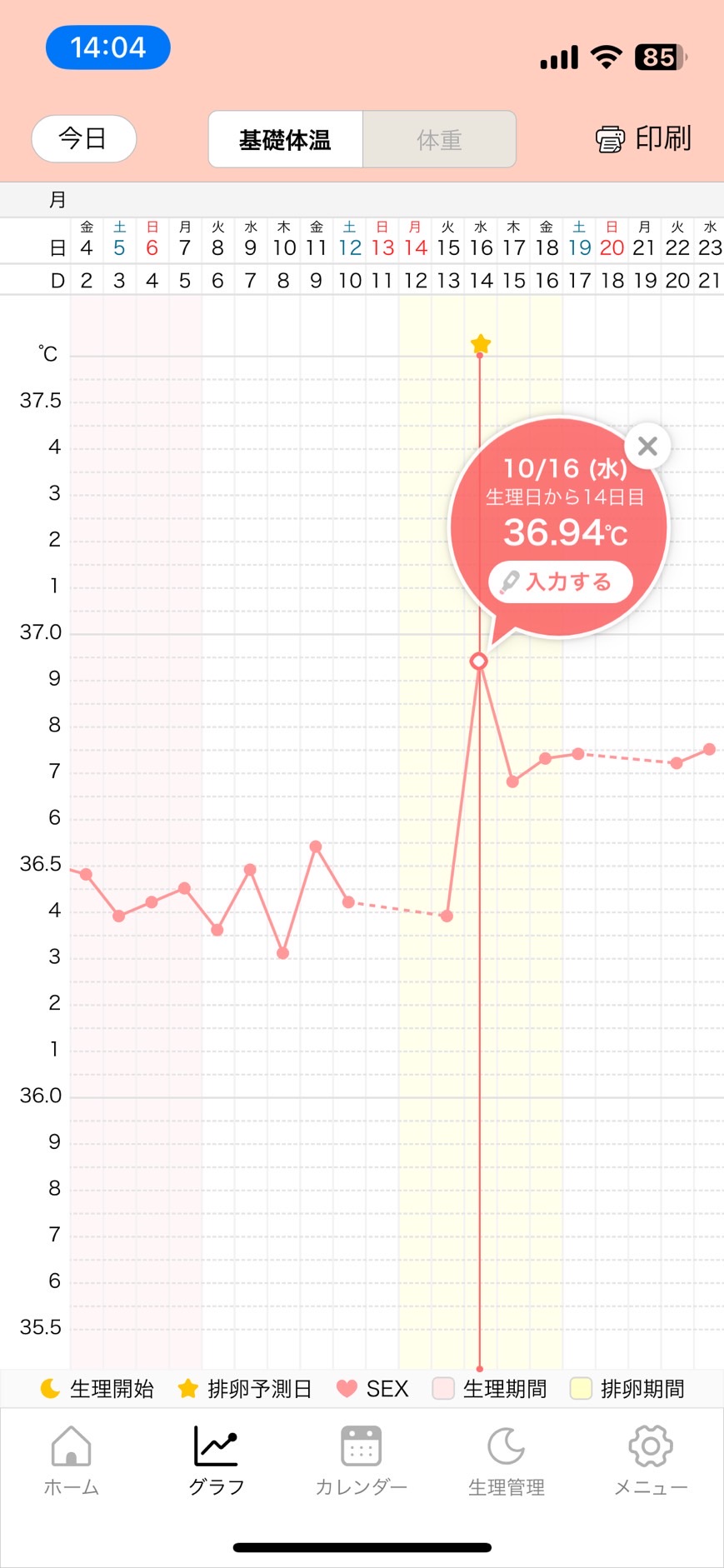The height and width of the screenshot is (1568, 724).
Task: Jump to today with the 今日 button
Action: coord(83,138)
